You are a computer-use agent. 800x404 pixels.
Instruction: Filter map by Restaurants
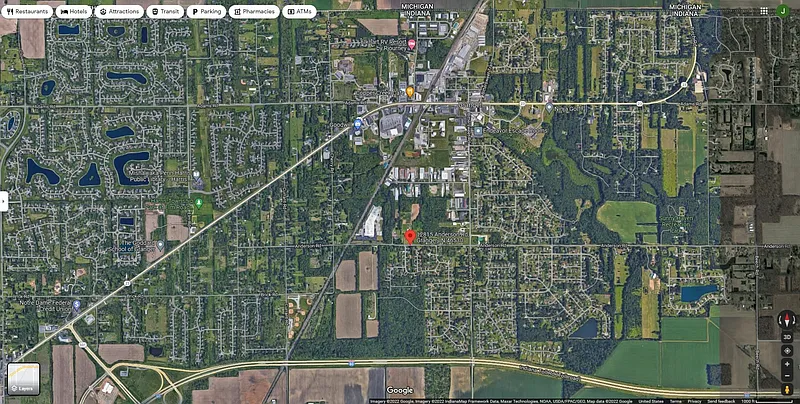[x=26, y=11]
